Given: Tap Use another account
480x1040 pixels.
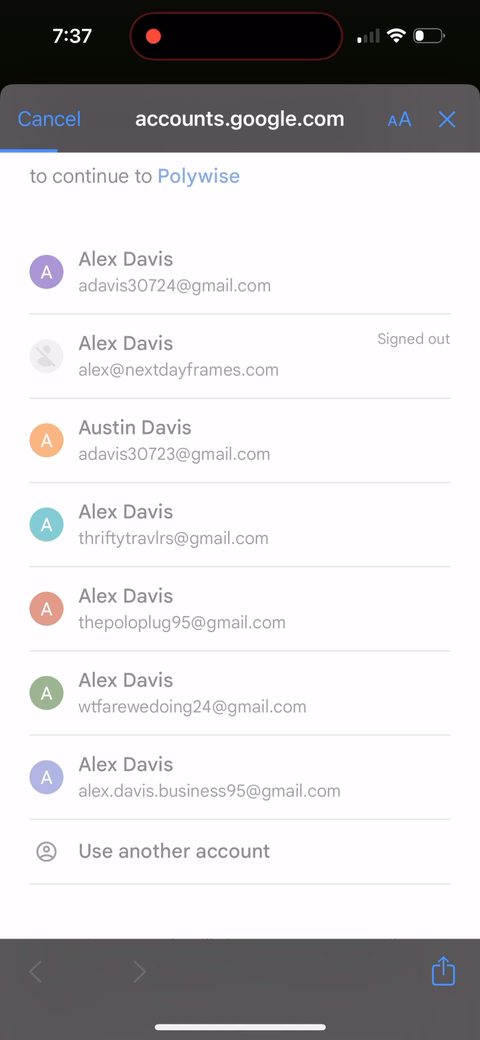Looking at the screenshot, I should [239, 852].
